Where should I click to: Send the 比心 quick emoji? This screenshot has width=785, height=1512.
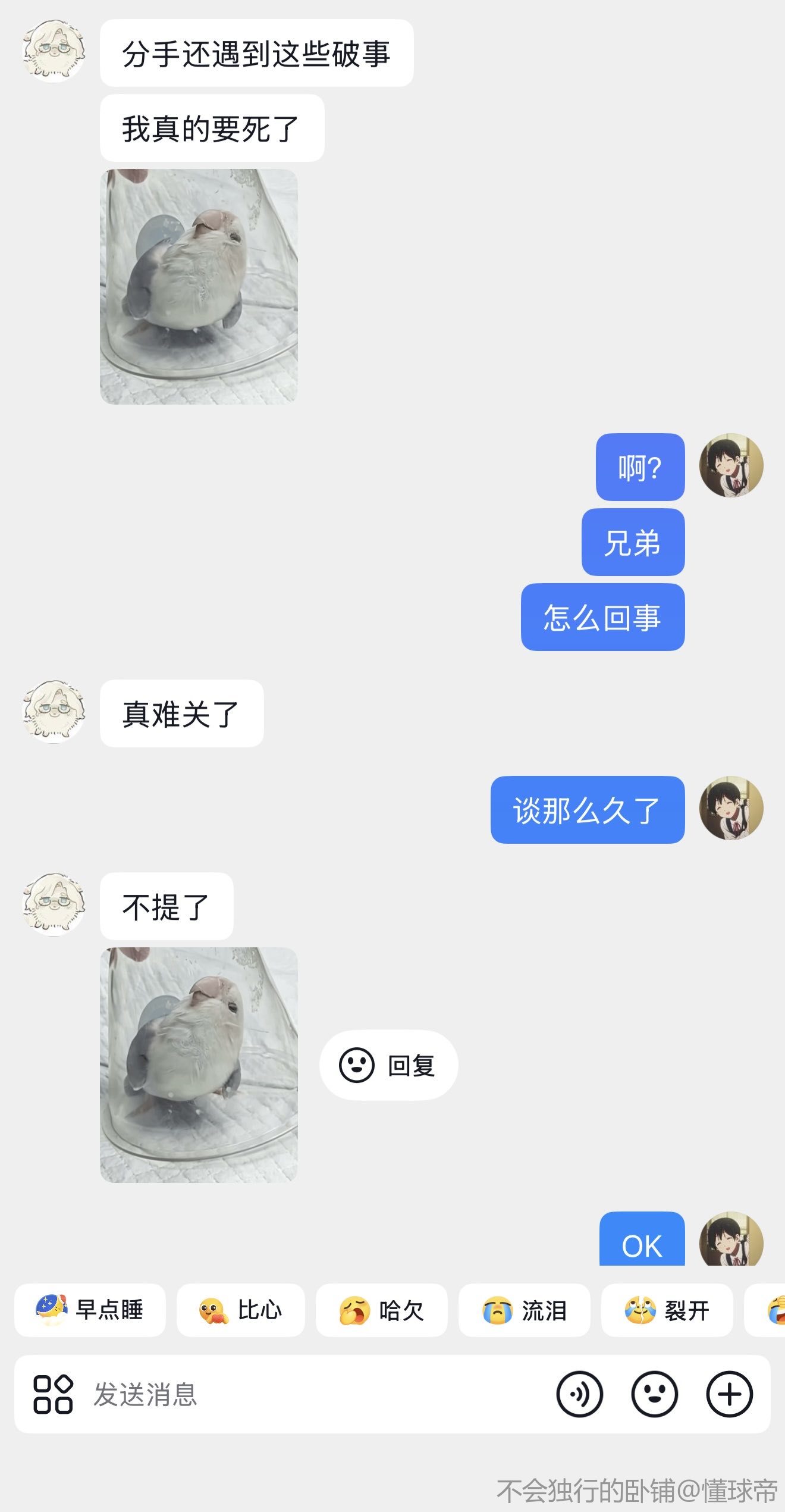tap(240, 1310)
